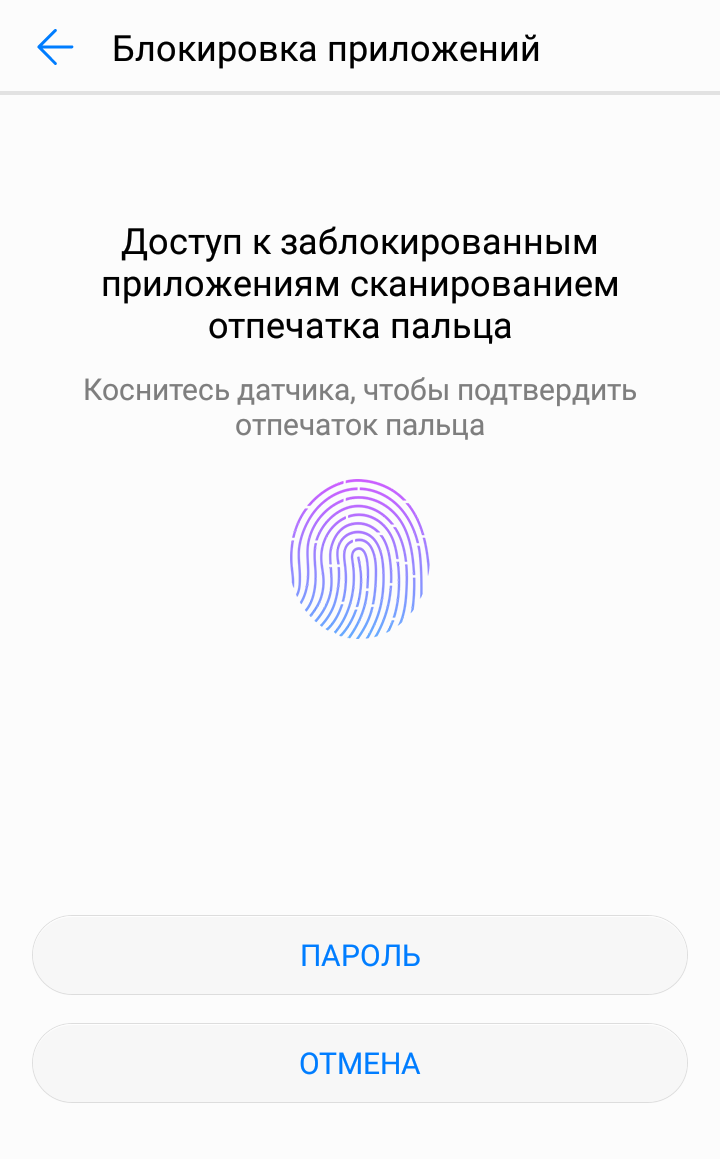Return to previous screen via arrow
This screenshot has height=1159, width=720.
[56, 46]
